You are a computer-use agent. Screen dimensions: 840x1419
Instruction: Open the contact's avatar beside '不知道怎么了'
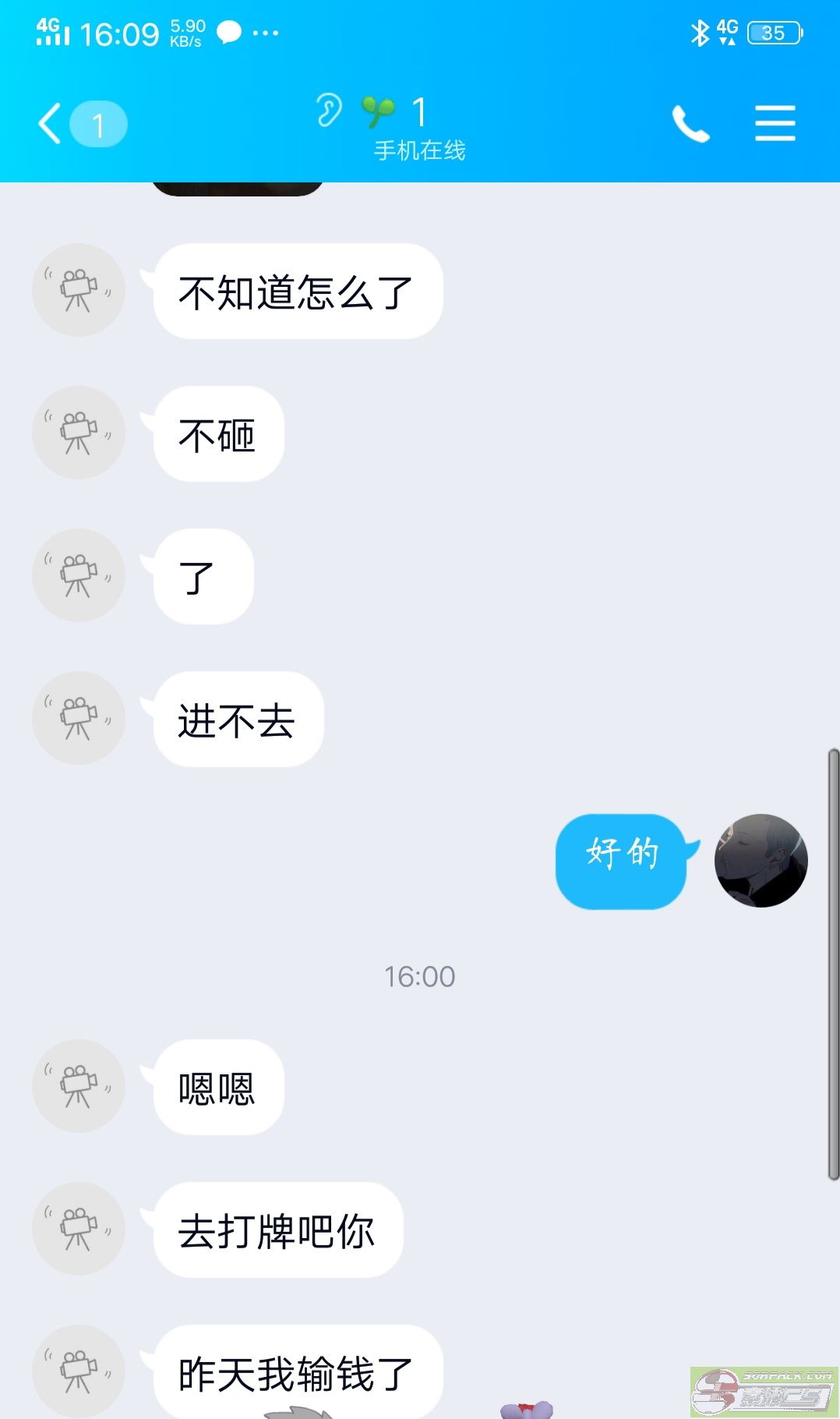[79, 290]
